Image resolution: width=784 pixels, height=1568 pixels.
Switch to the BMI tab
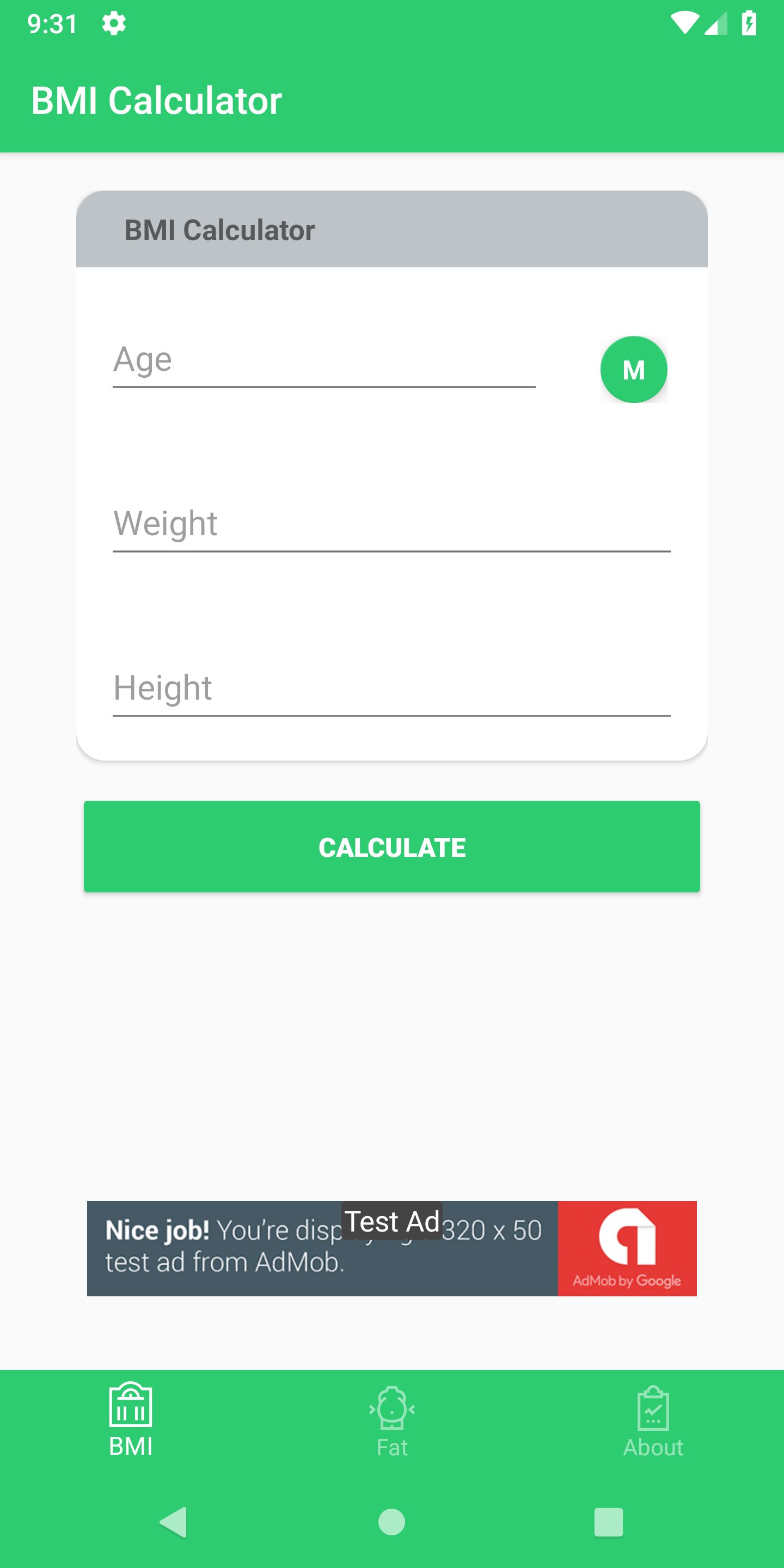(x=130, y=1420)
